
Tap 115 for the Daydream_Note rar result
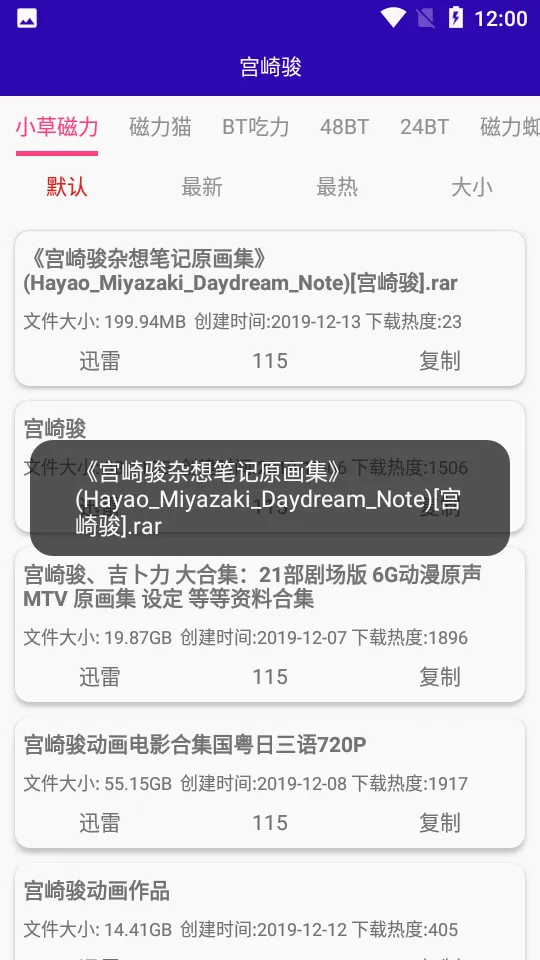[x=270, y=361]
